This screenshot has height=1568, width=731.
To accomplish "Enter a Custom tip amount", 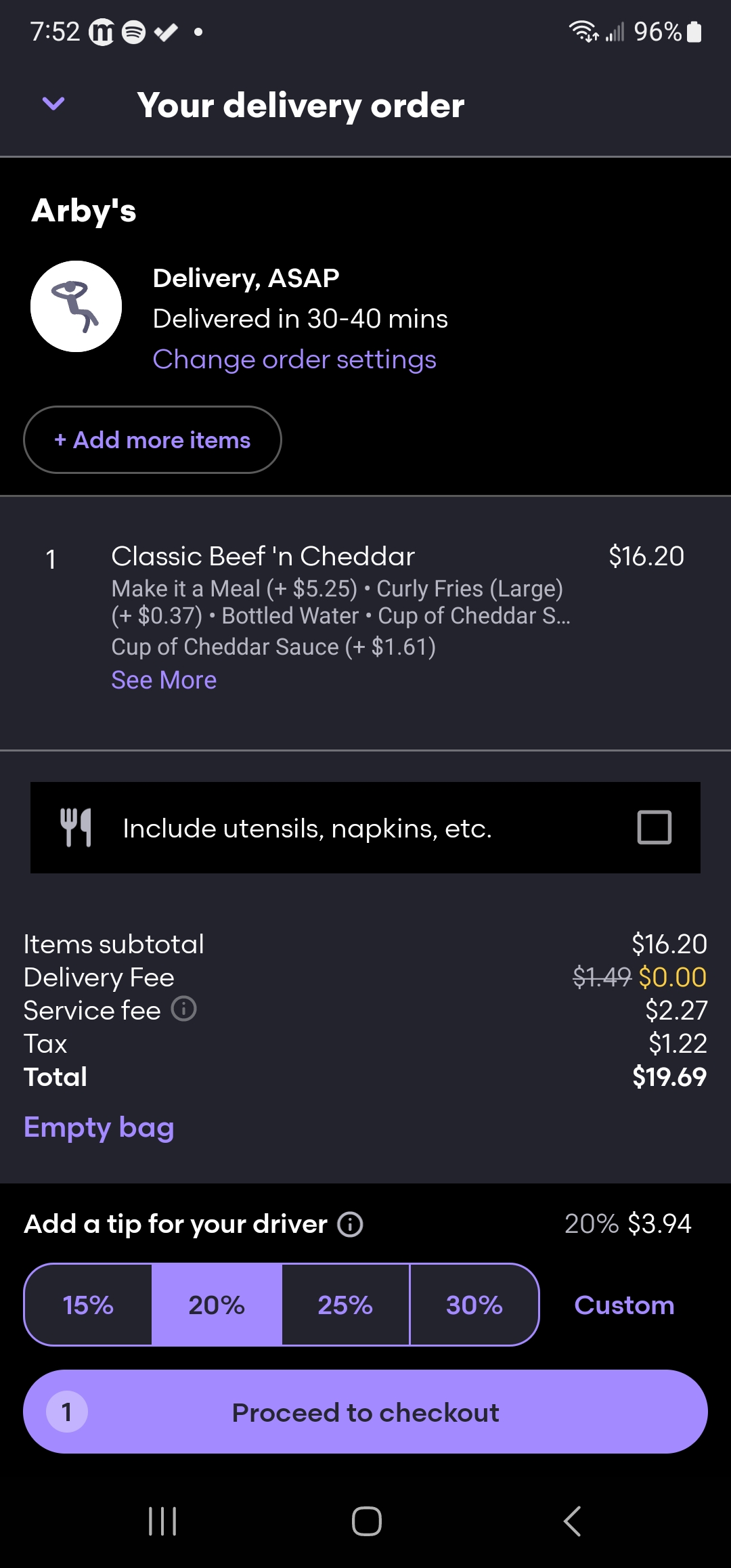I will click(624, 1305).
